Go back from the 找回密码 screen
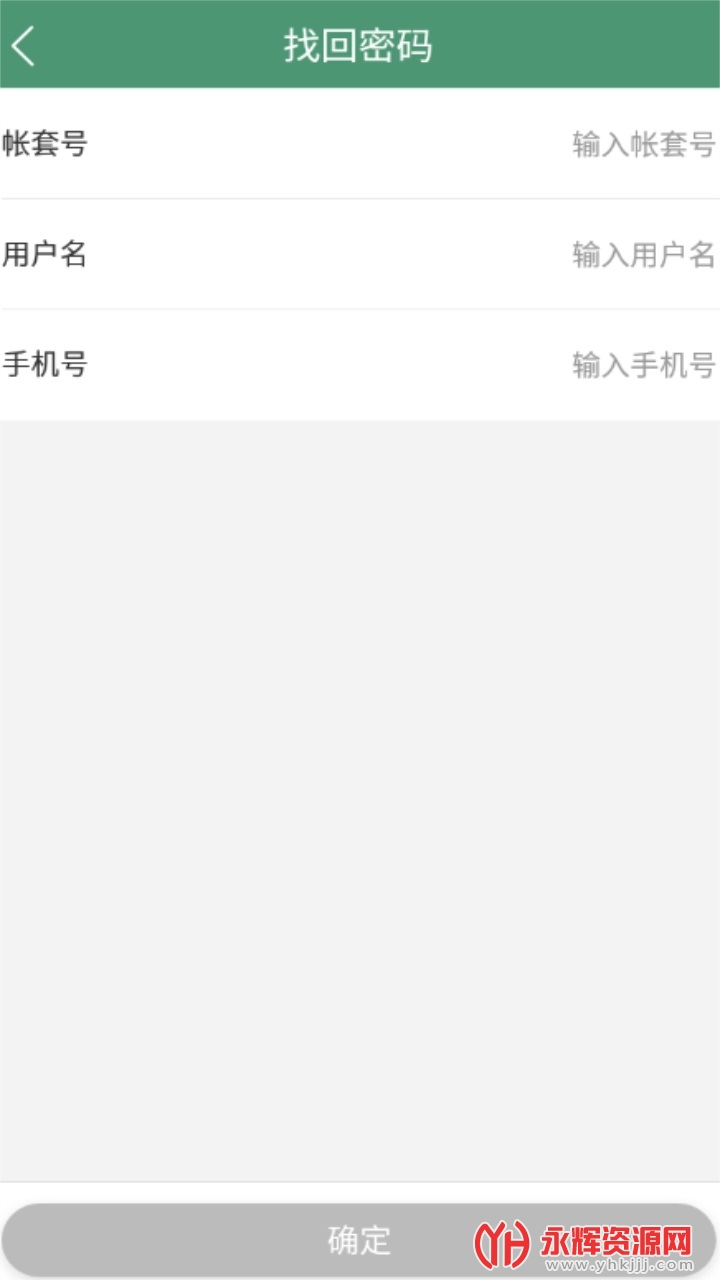The width and height of the screenshot is (720, 1280). pos(24,46)
